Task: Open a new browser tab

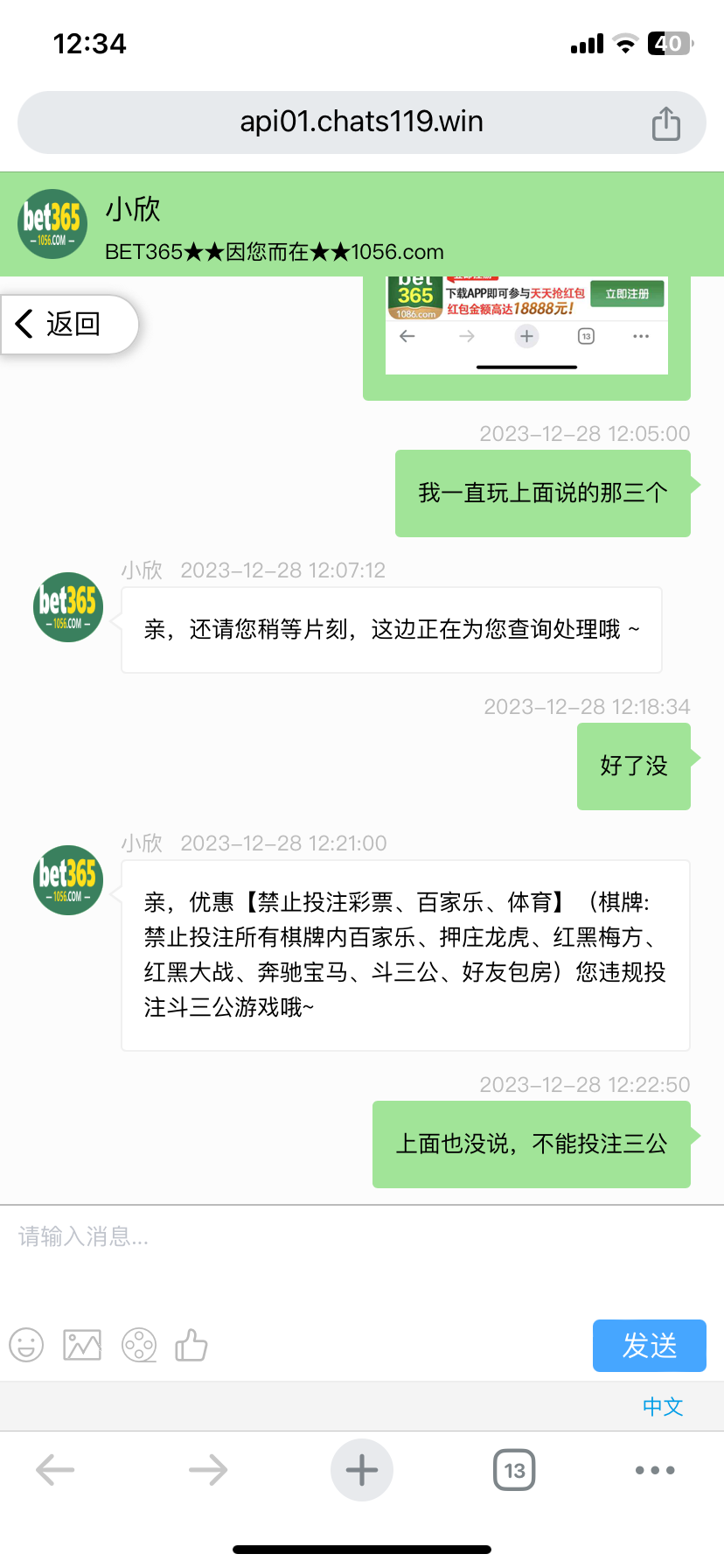Action: click(x=362, y=1470)
